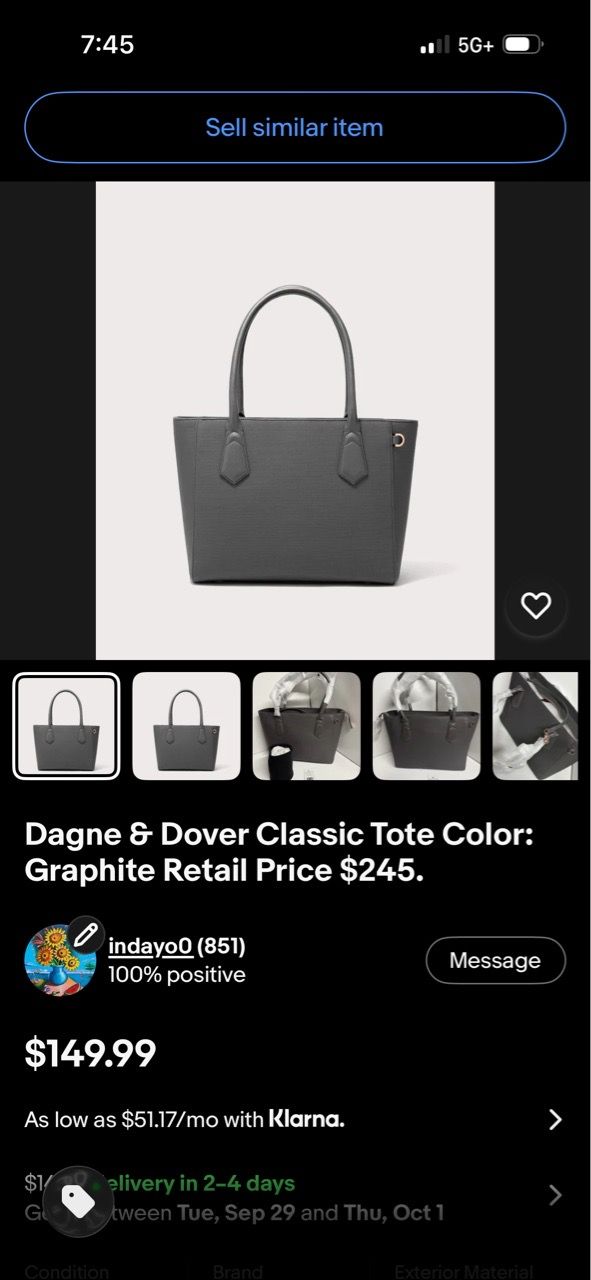Viewport: 591px width, 1280px height.
Task: Tap the Sell similar item button
Action: (x=295, y=128)
